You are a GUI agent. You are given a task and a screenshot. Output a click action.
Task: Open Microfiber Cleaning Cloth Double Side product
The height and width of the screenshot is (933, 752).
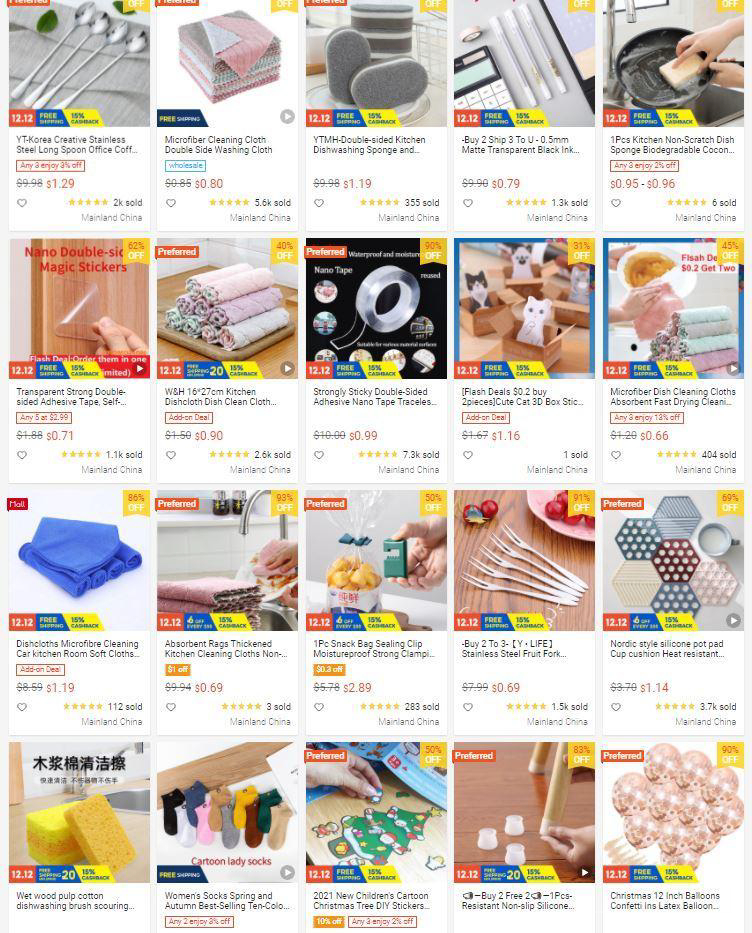point(227,145)
